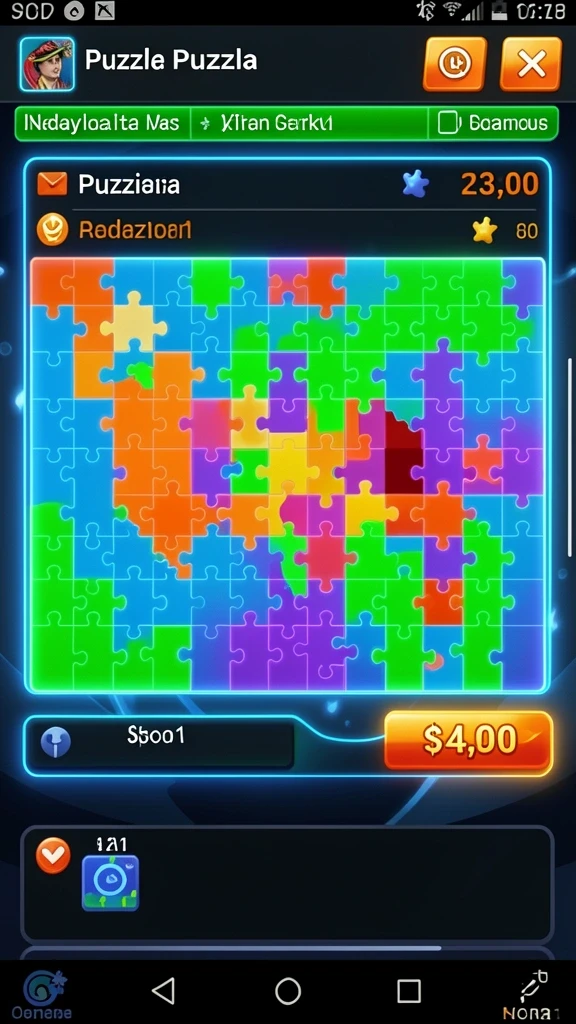The image size is (576, 1024).
Task: Tap the orange $4,00 purchase button
Action: tap(468, 740)
